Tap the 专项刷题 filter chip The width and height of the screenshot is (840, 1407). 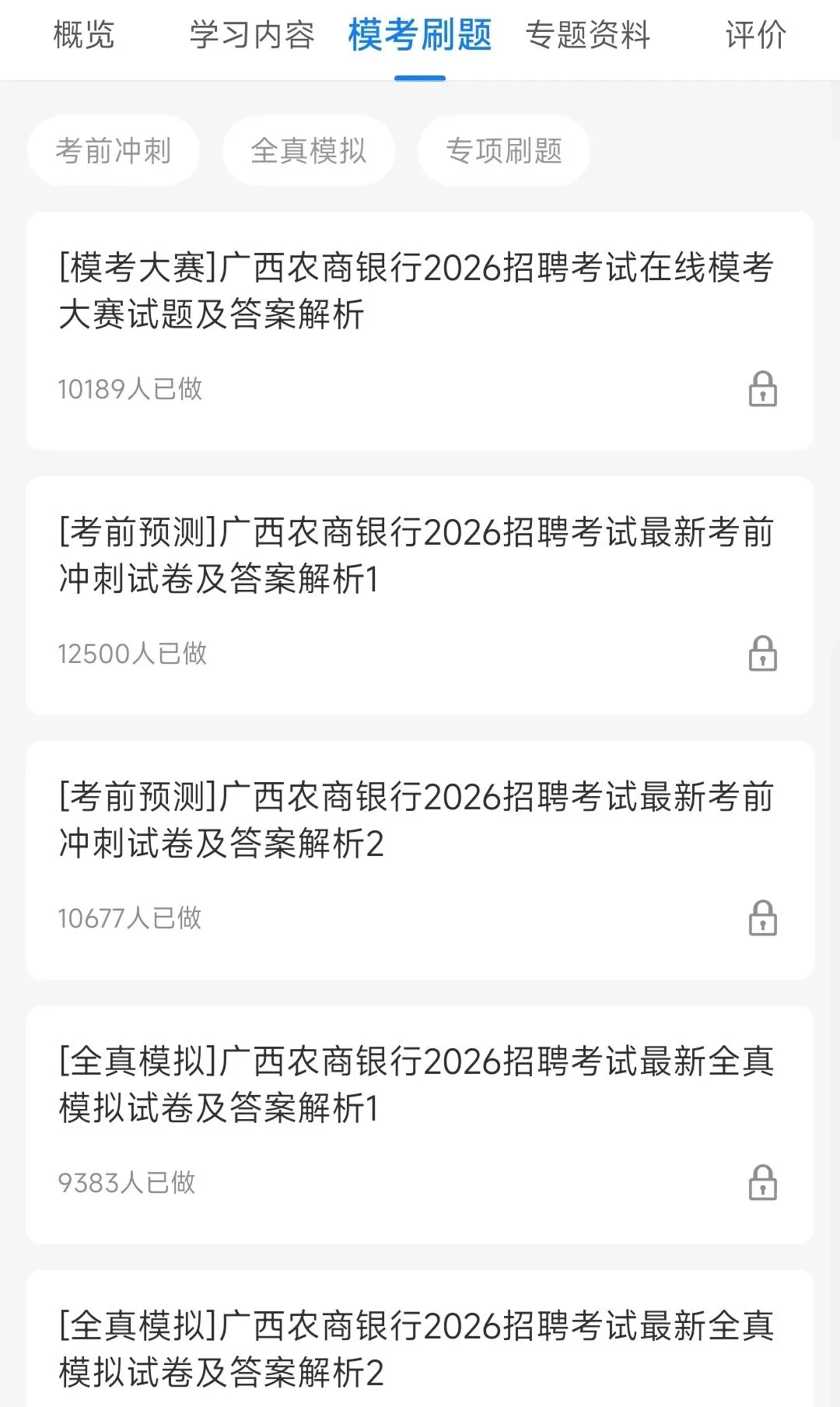[x=504, y=151]
